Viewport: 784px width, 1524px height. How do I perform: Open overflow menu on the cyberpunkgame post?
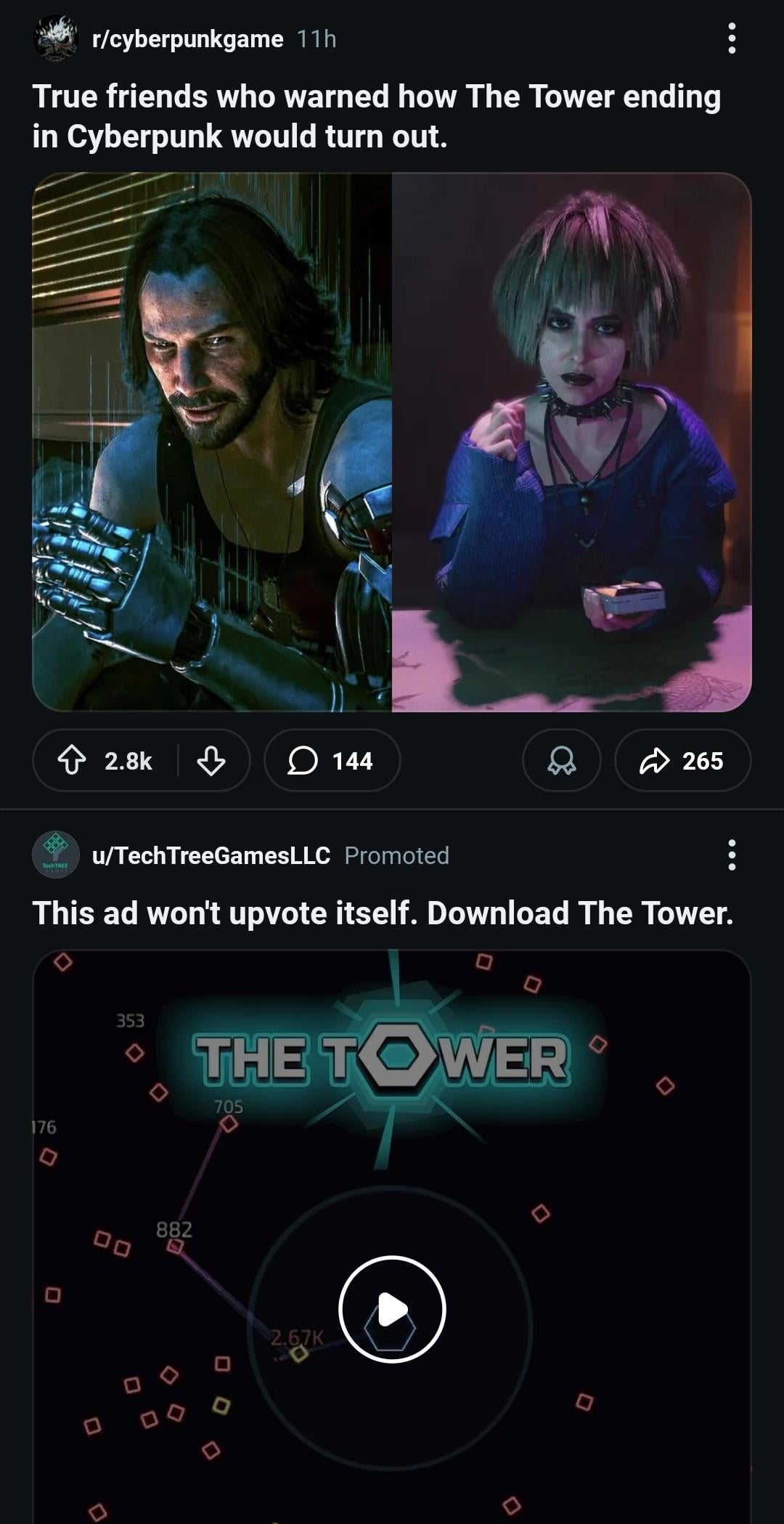pyautogui.click(x=732, y=38)
